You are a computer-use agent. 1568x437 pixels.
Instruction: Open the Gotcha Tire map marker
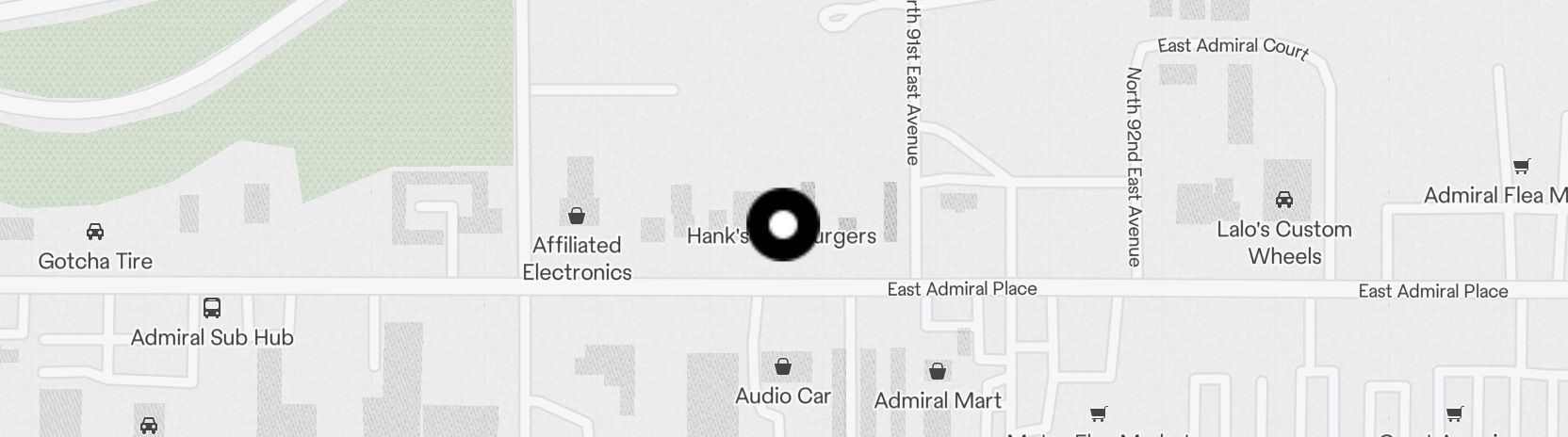tap(95, 232)
